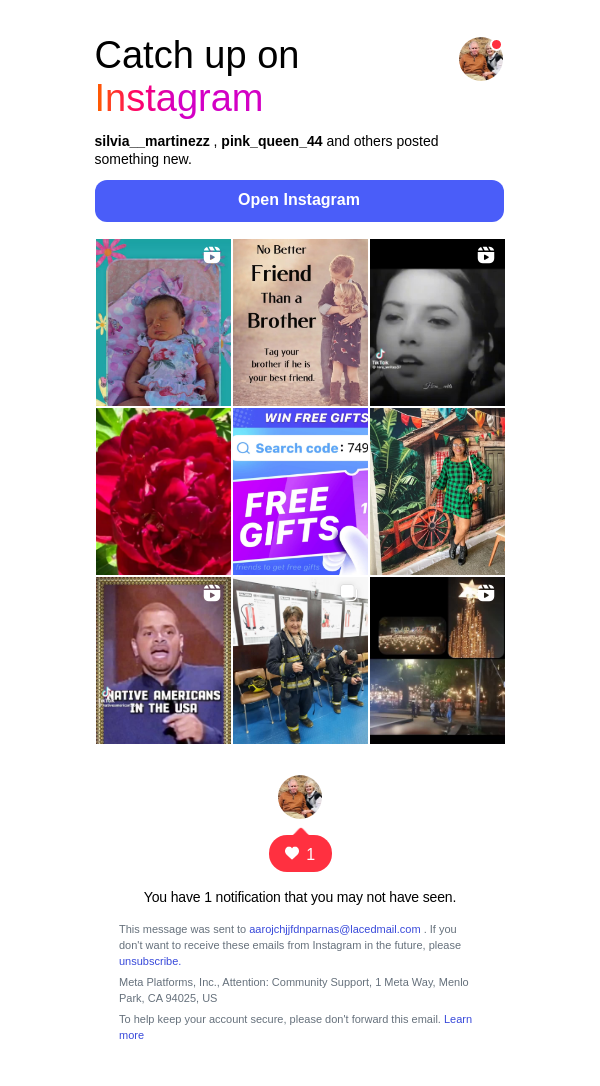This screenshot has height=1086, width=600.
Task: Open the profile avatar with red dot
Action: pos(480,59)
